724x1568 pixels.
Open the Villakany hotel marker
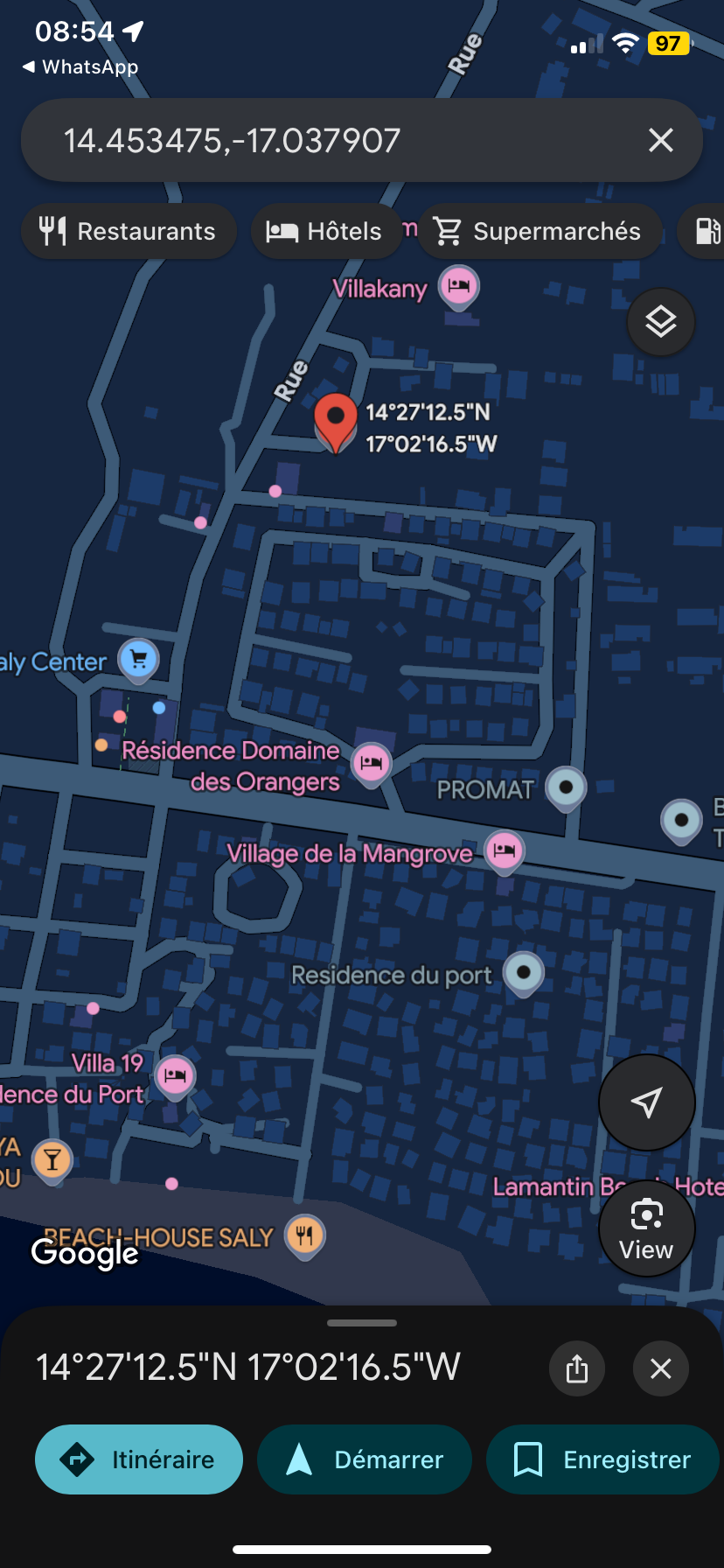click(459, 285)
